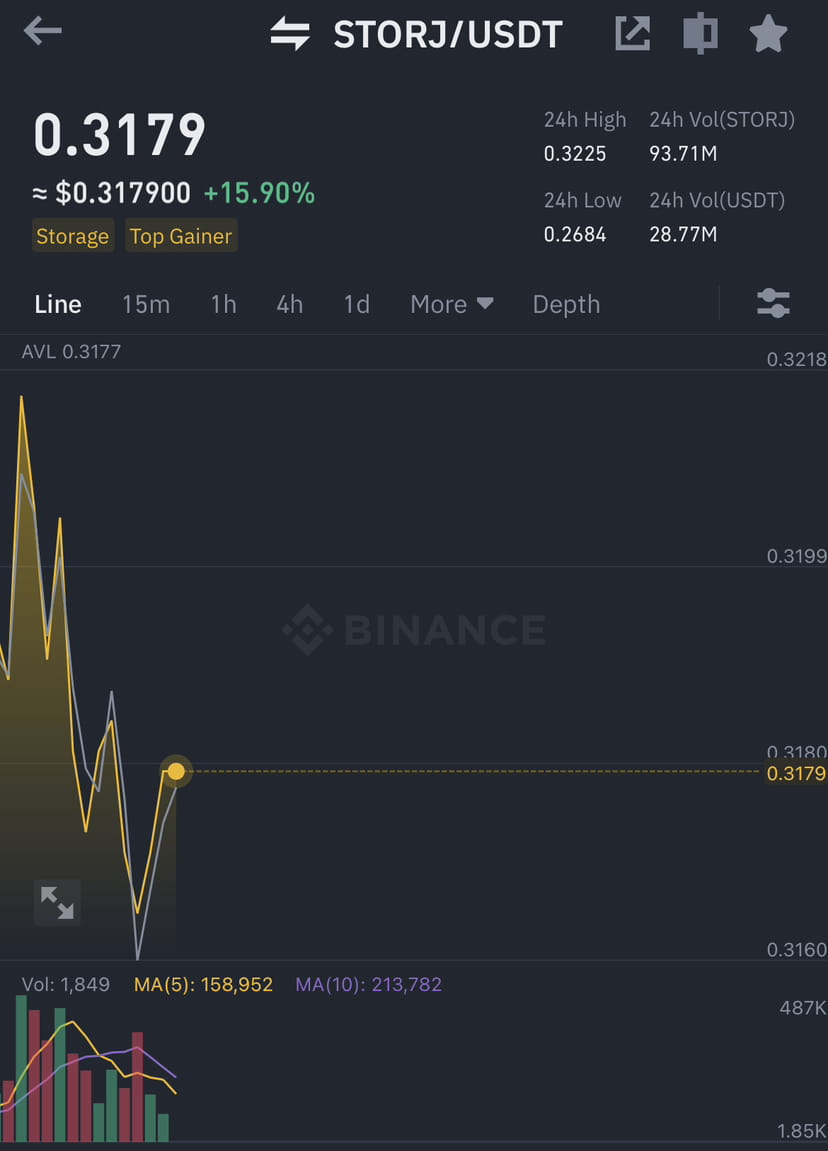Toggle the AVL average line label
The height and width of the screenshot is (1151, 828).
(x=71, y=351)
